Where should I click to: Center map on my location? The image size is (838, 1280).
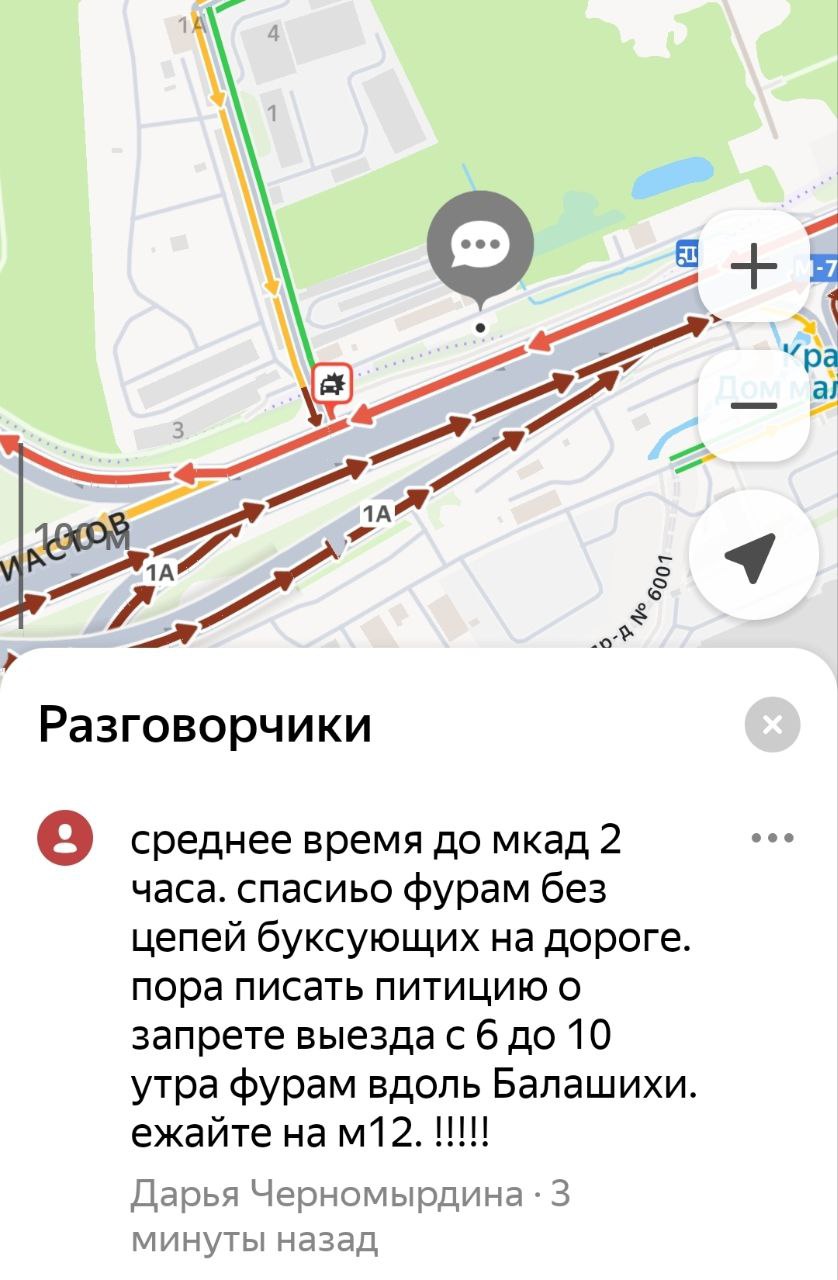pyautogui.click(x=753, y=556)
